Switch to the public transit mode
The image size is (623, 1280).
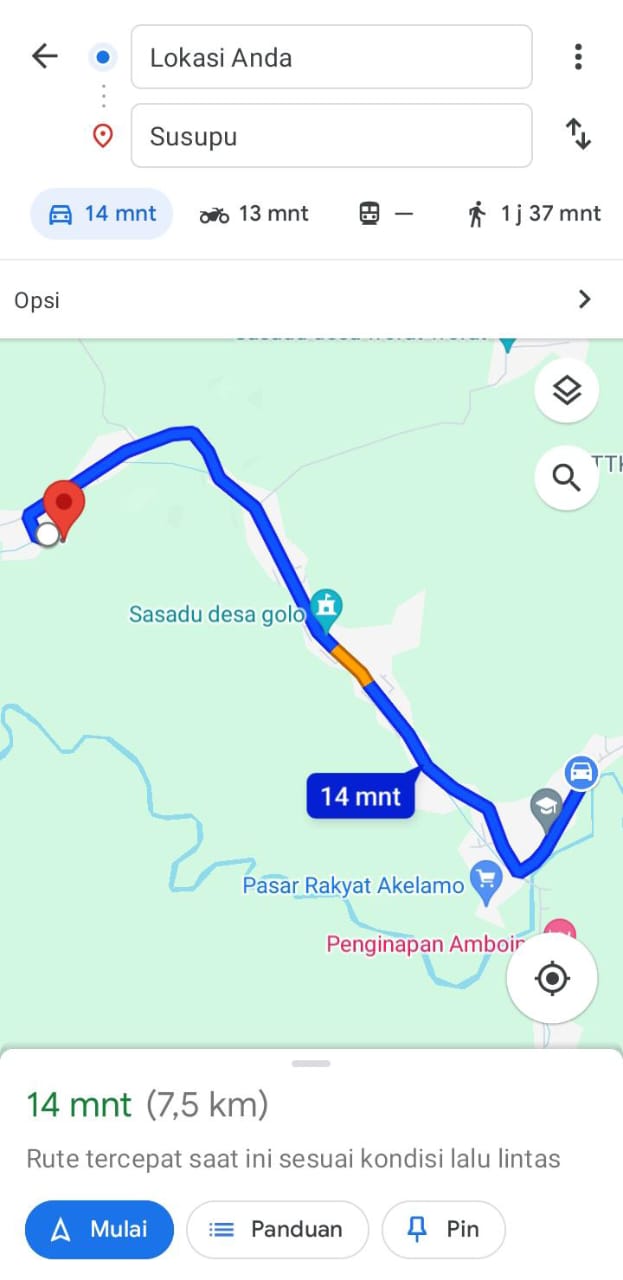[386, 214]
